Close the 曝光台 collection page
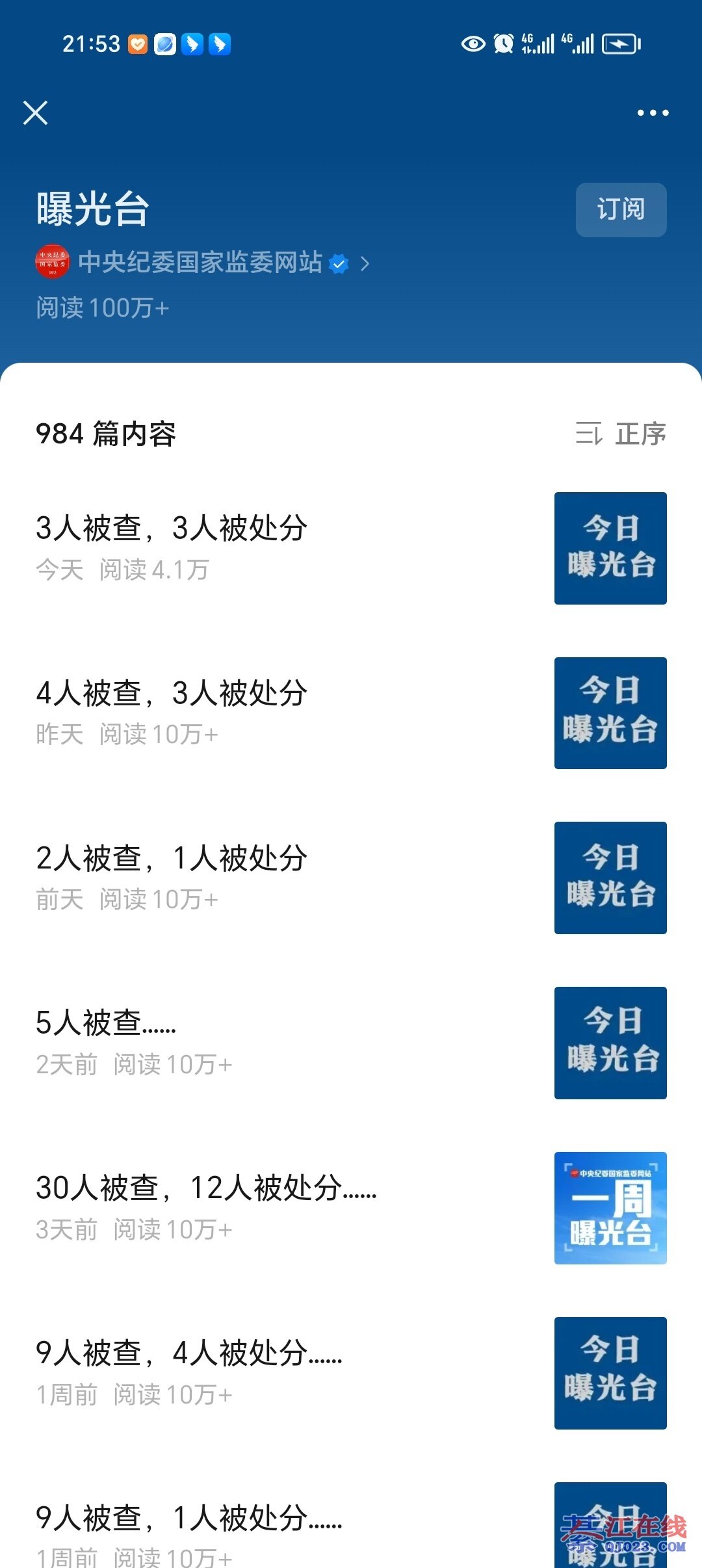The image size is (702, 1568). coord(36,112)
